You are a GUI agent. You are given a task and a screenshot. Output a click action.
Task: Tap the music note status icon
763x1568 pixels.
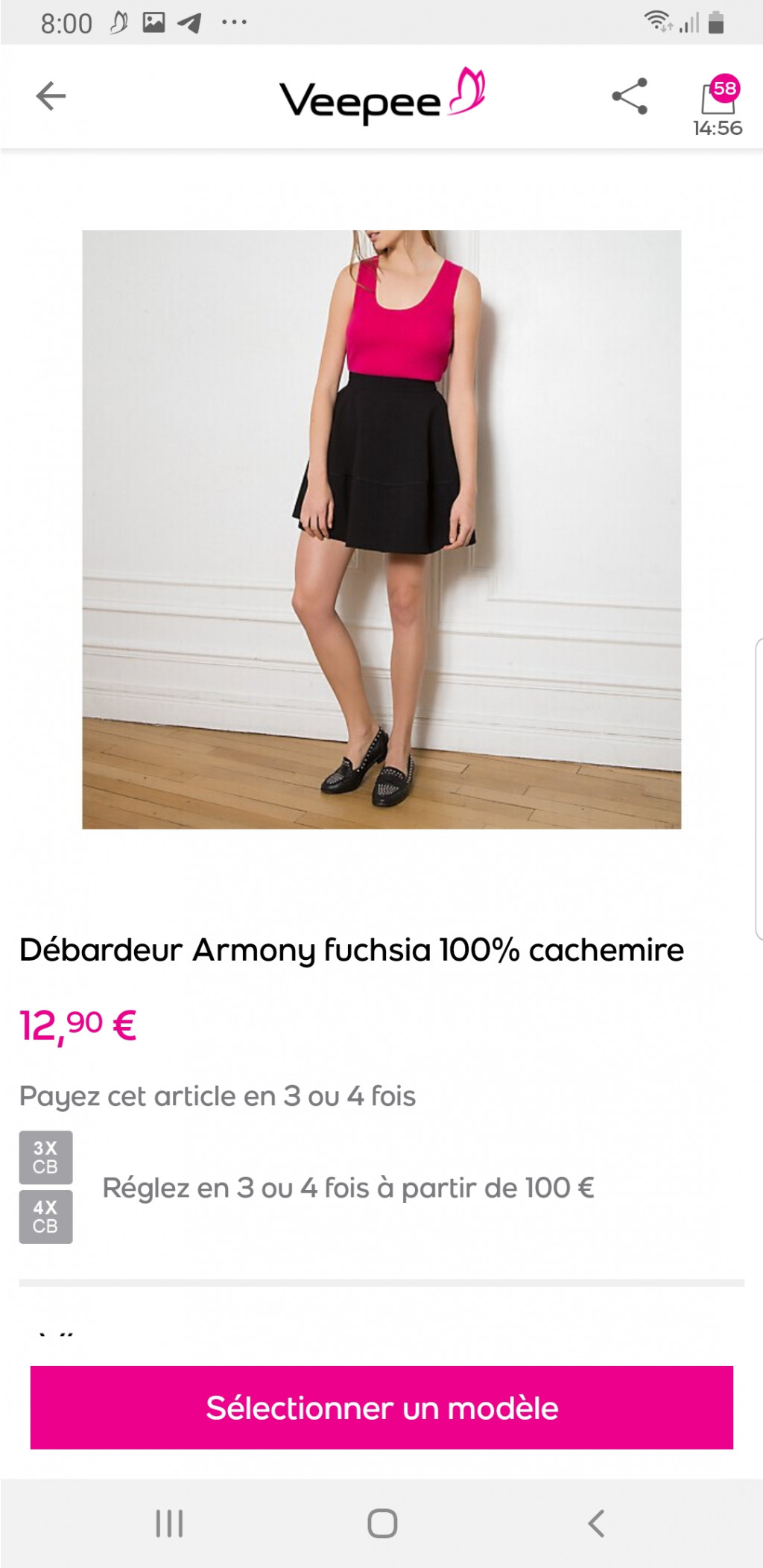[x=117, y=22]
